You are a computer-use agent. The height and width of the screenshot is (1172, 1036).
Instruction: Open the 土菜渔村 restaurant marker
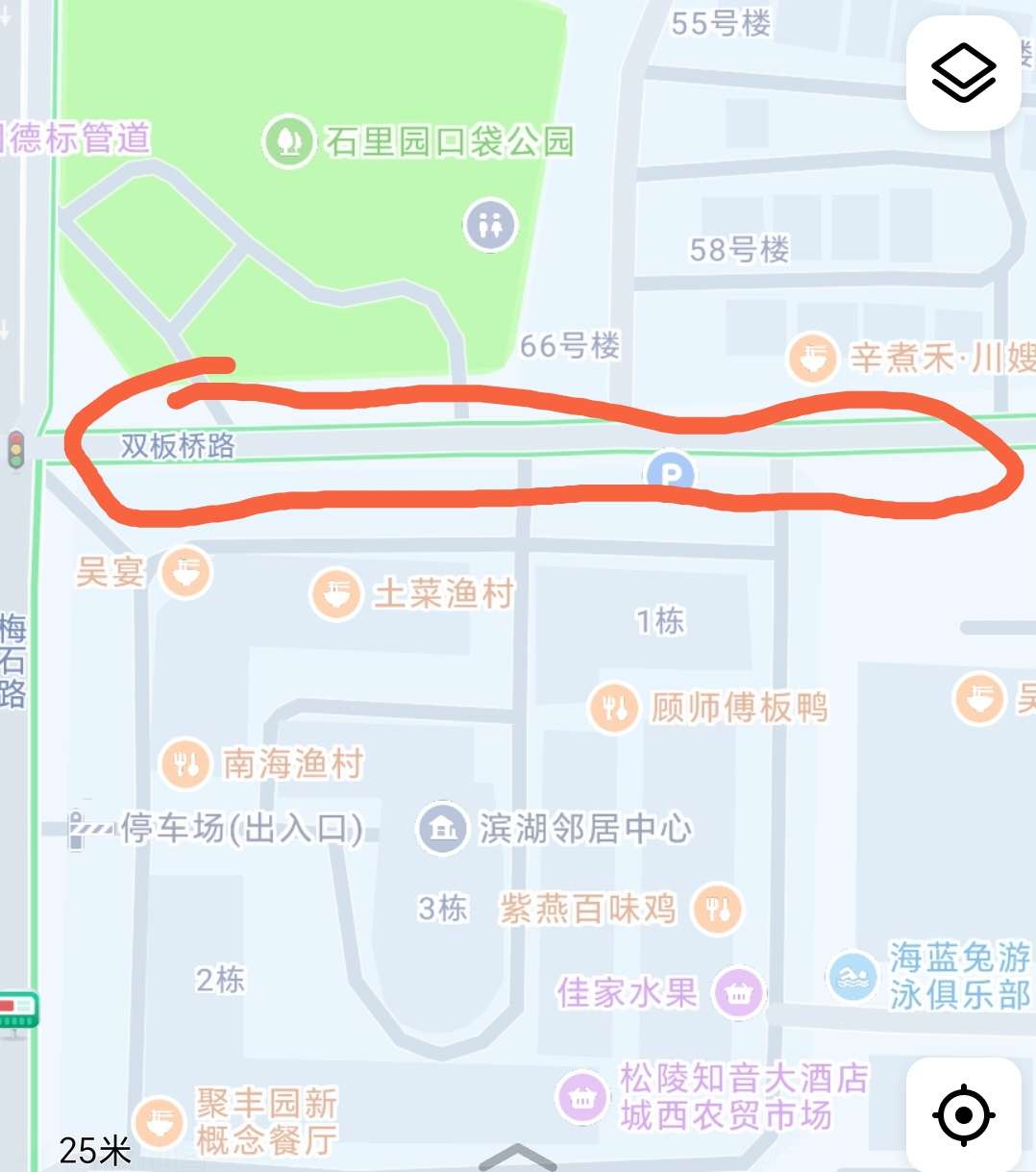(x=335, y=594)
